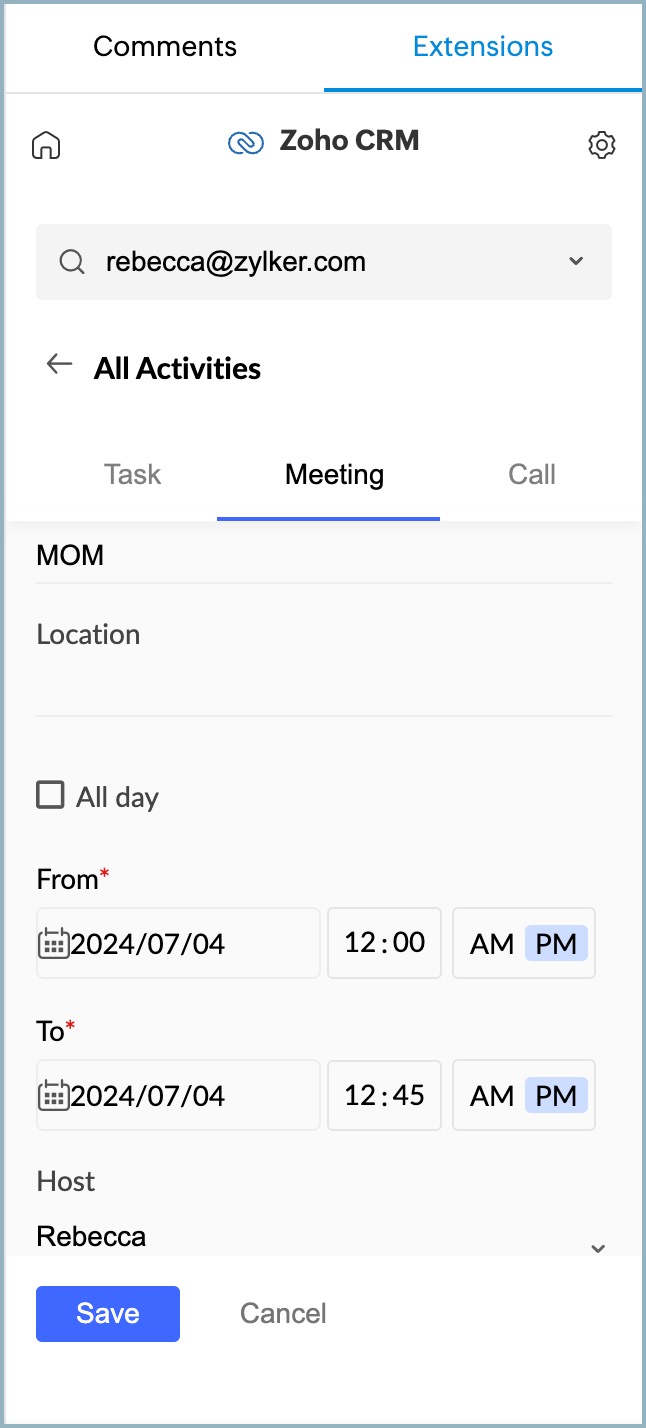Screen dimensions: 646x1428
Task: Check the All day checkbox
Action: coord(50,796)
